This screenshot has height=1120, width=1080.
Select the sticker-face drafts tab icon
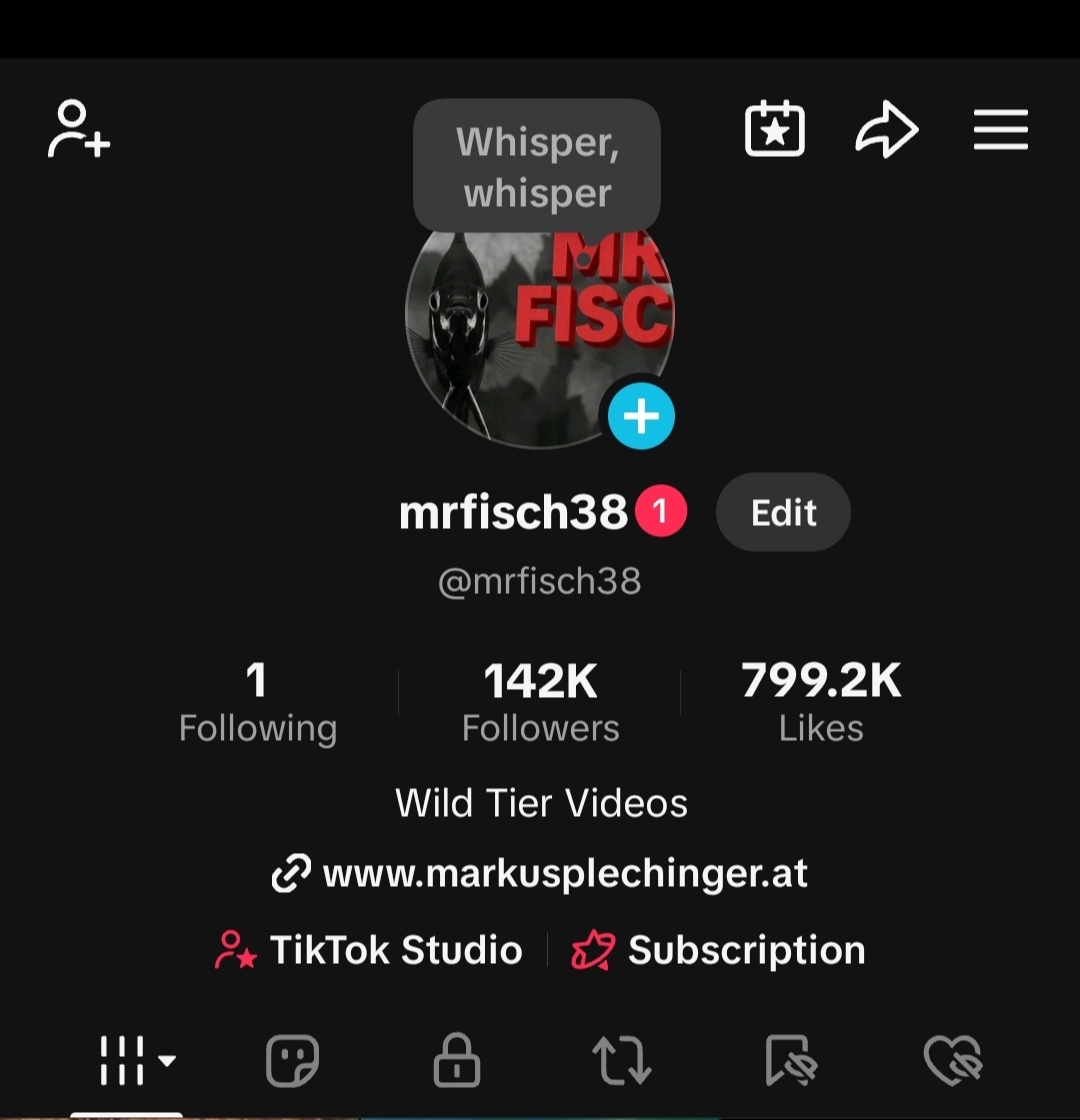pyautogui.click(x=292, y=1061)
